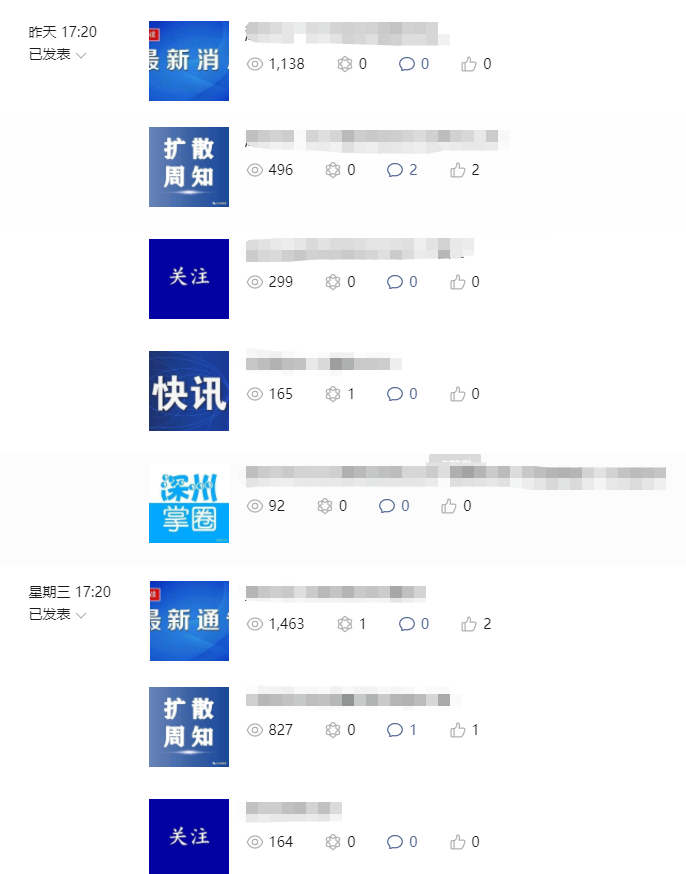View comments on the 496-view article
The image size is (686, 874).
pos(402,170)
